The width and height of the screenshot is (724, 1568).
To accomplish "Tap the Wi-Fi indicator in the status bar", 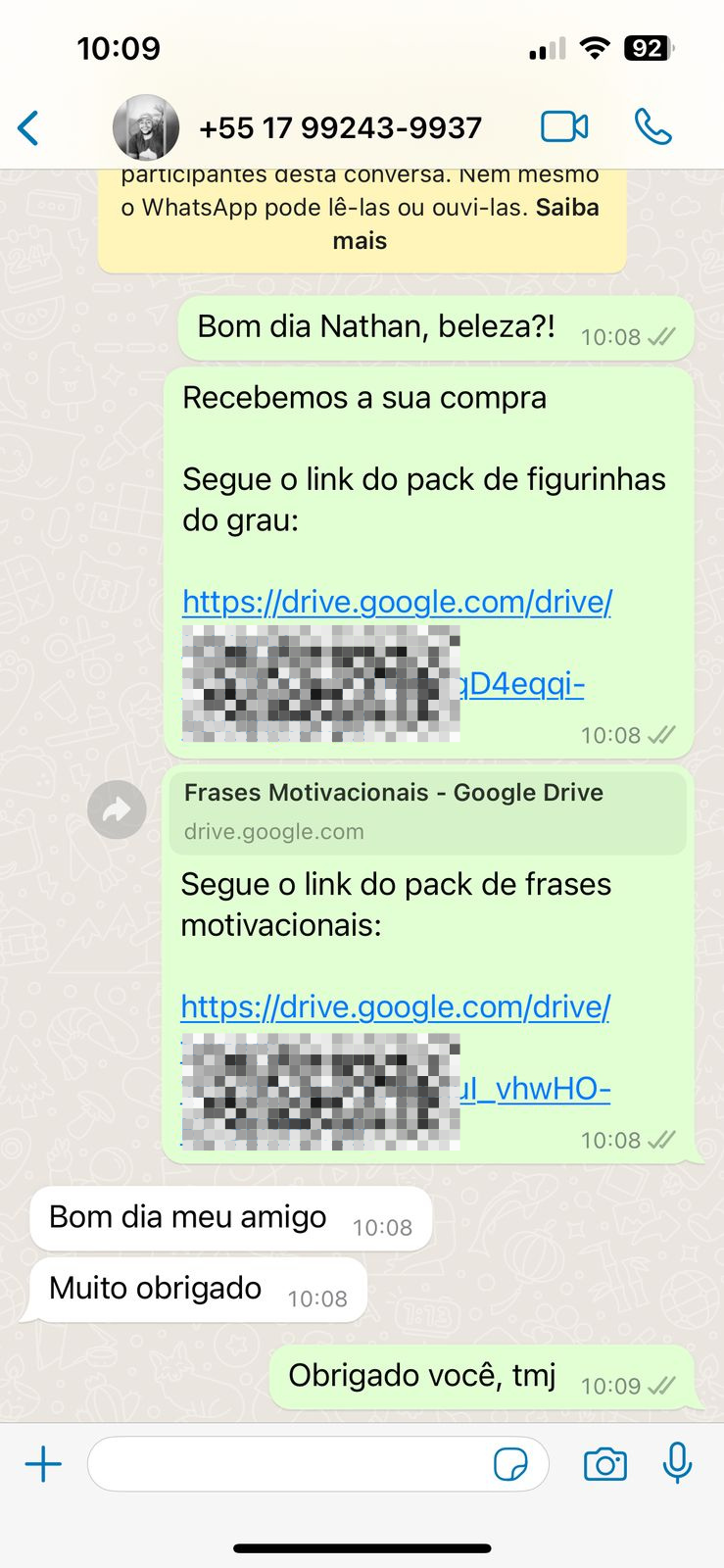I will (x=598, y=46).
